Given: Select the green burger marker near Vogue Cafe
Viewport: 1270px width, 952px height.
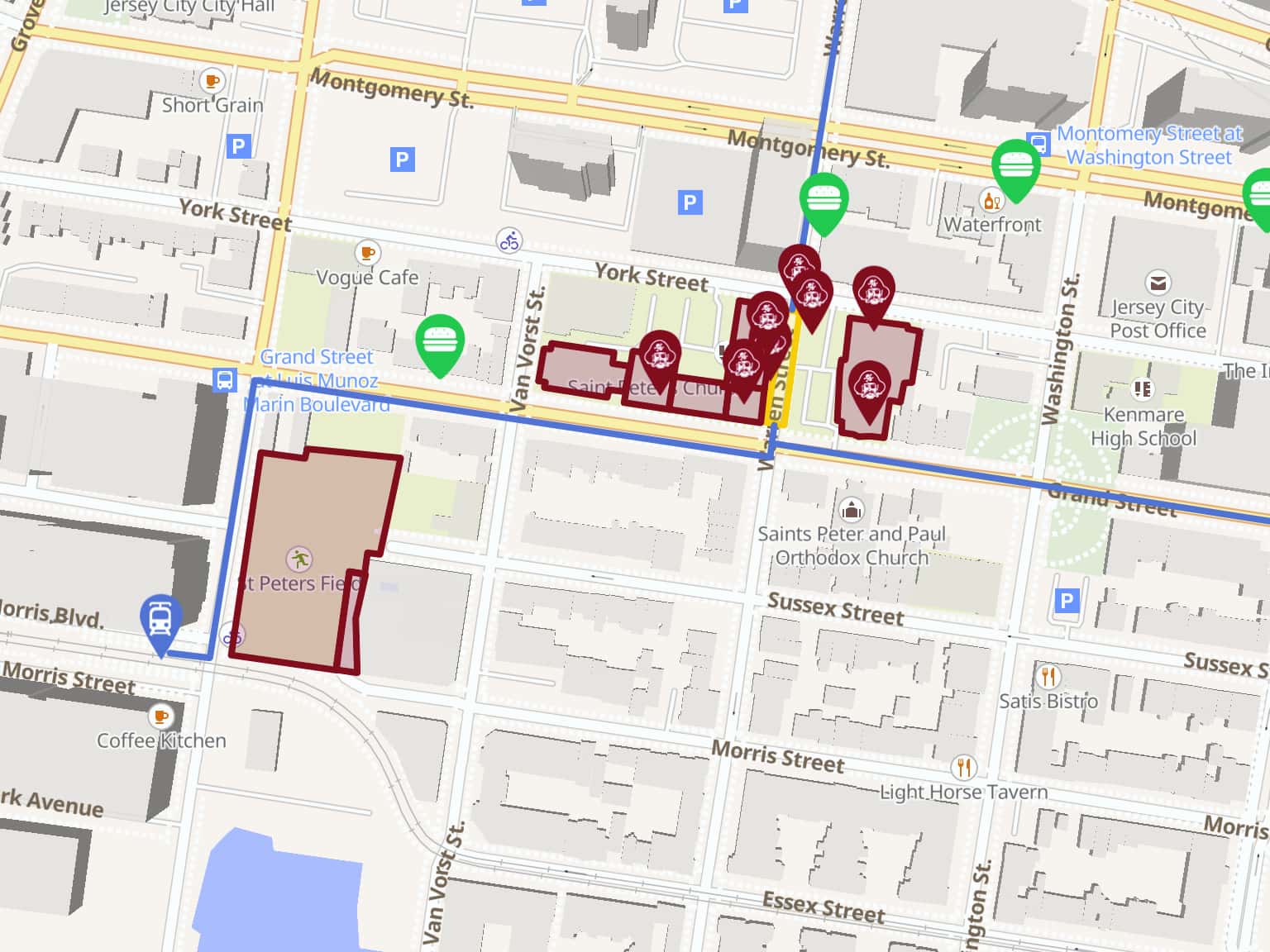Looking at the screenshot, I should coord(439,341).
